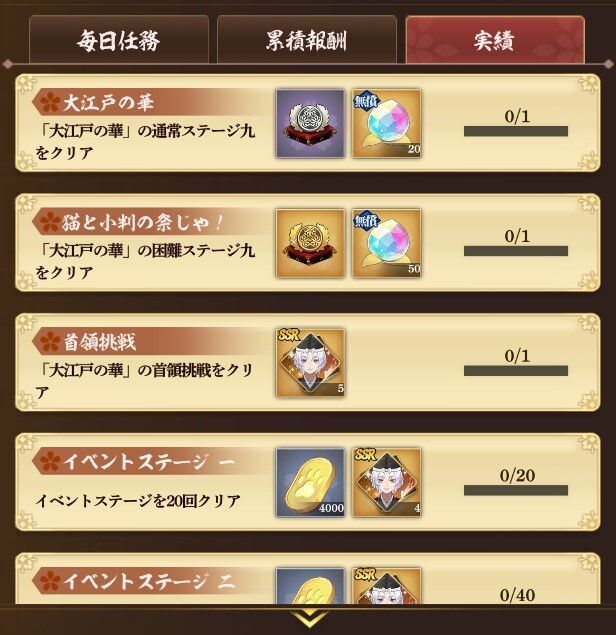View the 4000 koban coin reward
This screenshot has height=635, width=616.
coord(309,481)
